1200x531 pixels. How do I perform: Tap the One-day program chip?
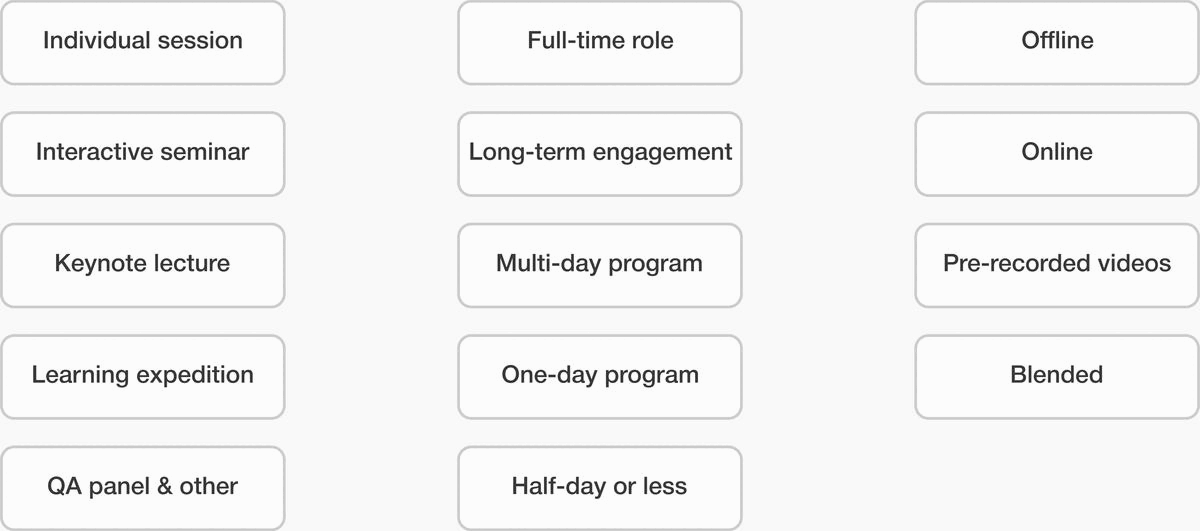point(600,376)
